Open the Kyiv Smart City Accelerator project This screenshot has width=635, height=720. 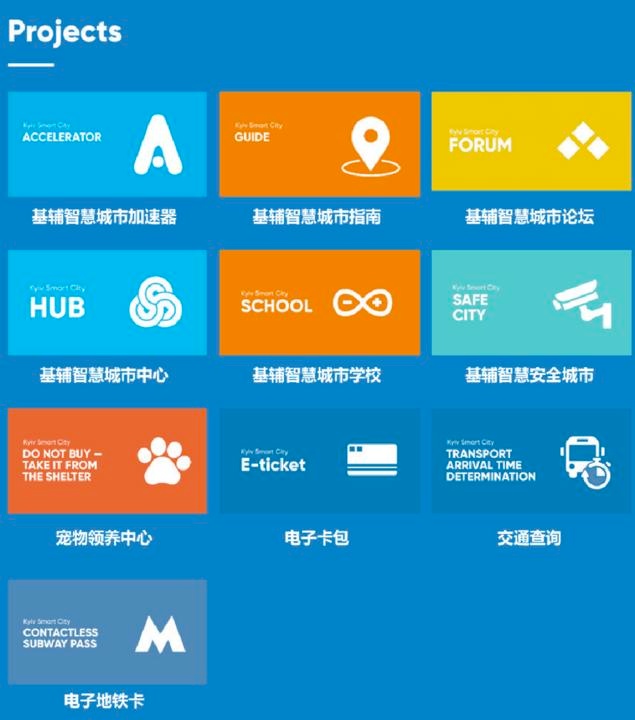[x=107, y=144]
